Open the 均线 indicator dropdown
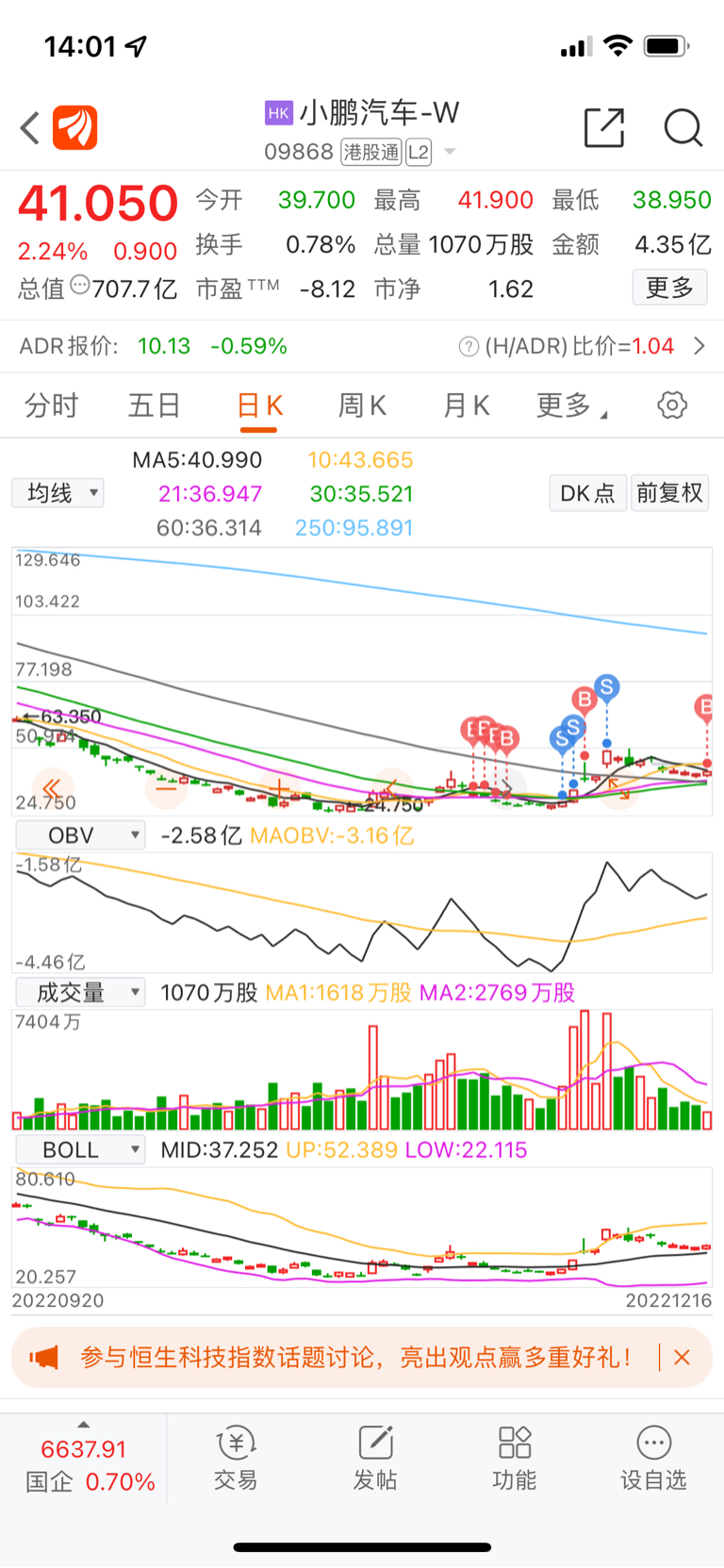724x1568 pixels. coord(57,492)
